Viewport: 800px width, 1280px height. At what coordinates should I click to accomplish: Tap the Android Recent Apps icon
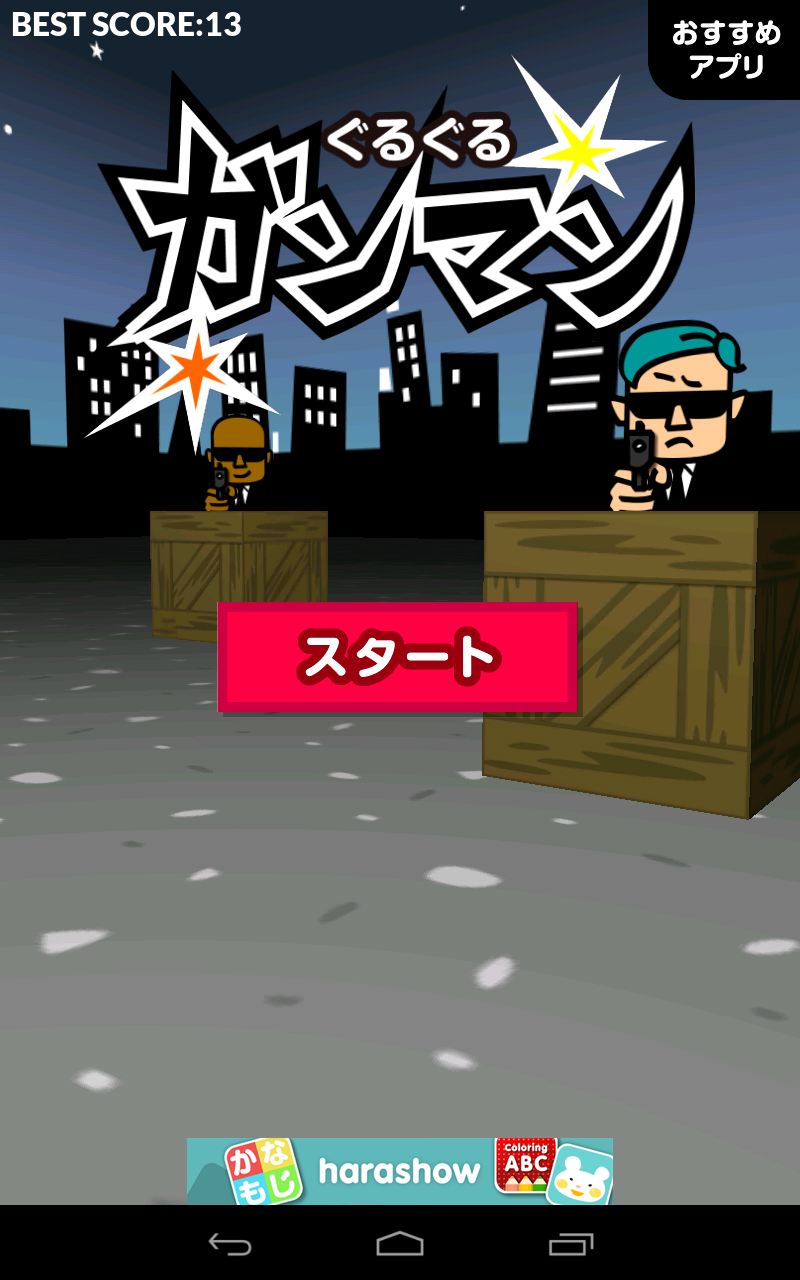pyautogui.click(x=570, y=1243)
